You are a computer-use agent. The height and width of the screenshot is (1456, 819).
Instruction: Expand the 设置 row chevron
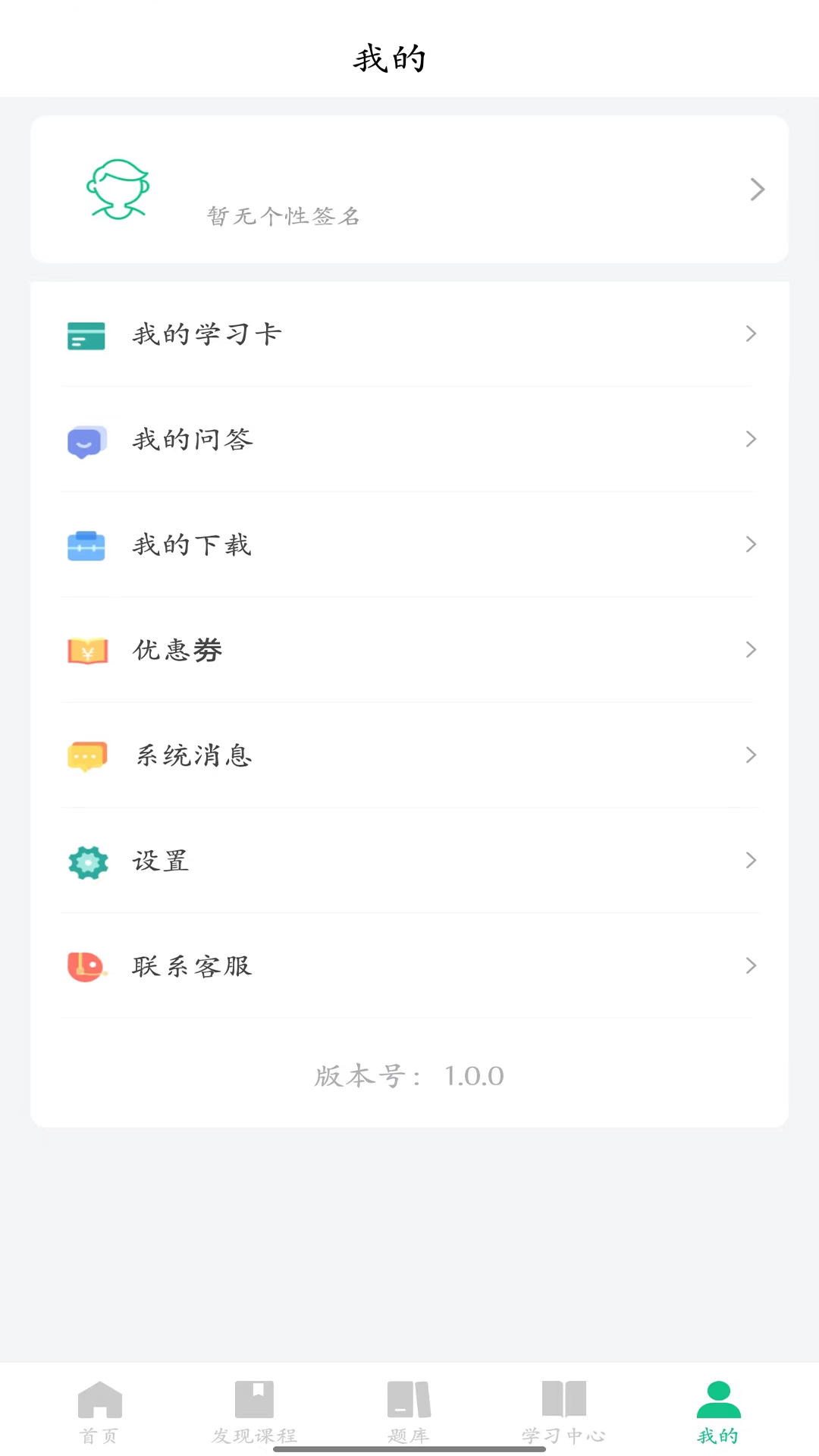[x=751, y=861]
